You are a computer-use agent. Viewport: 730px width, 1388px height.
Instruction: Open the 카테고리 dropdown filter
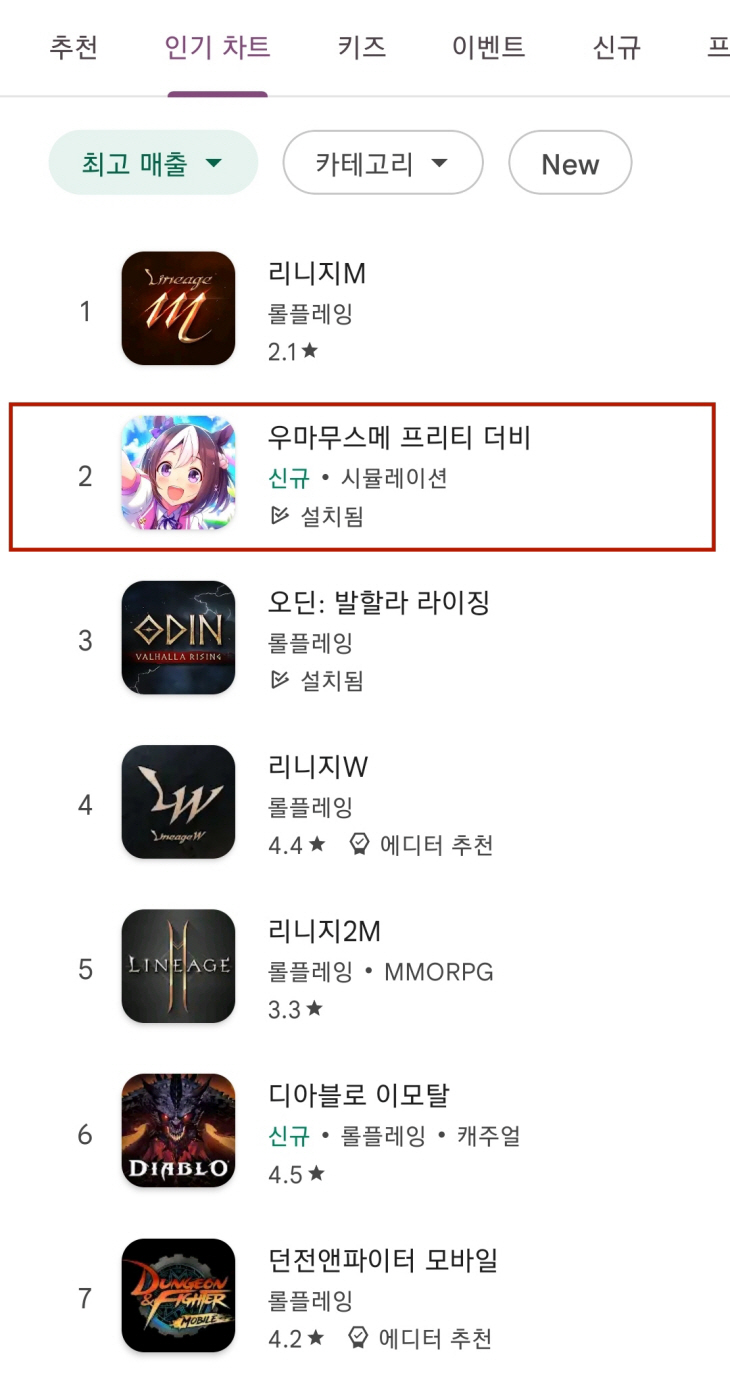coord(383,163)
